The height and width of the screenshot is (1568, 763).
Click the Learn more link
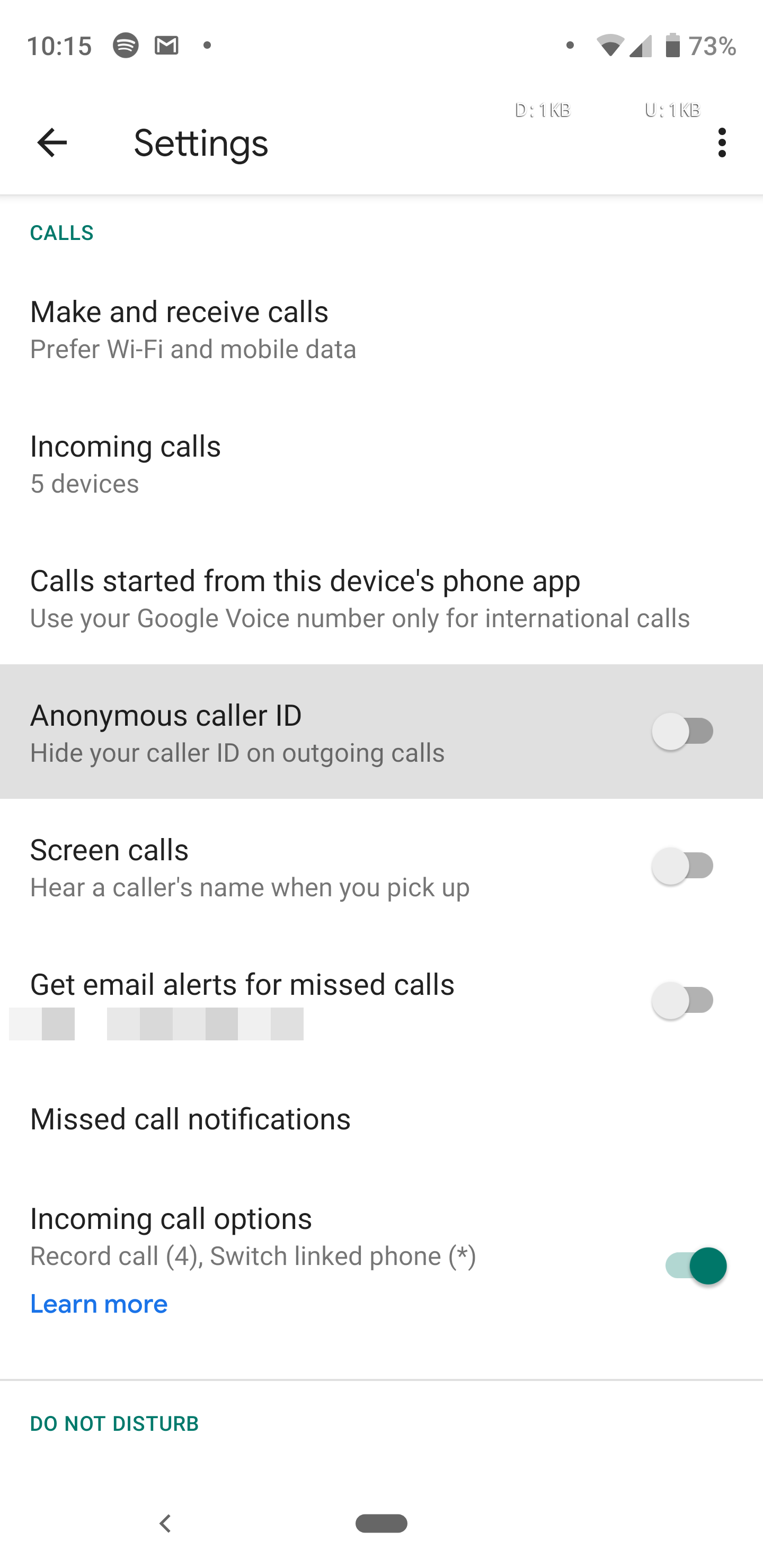point(99,1304)
